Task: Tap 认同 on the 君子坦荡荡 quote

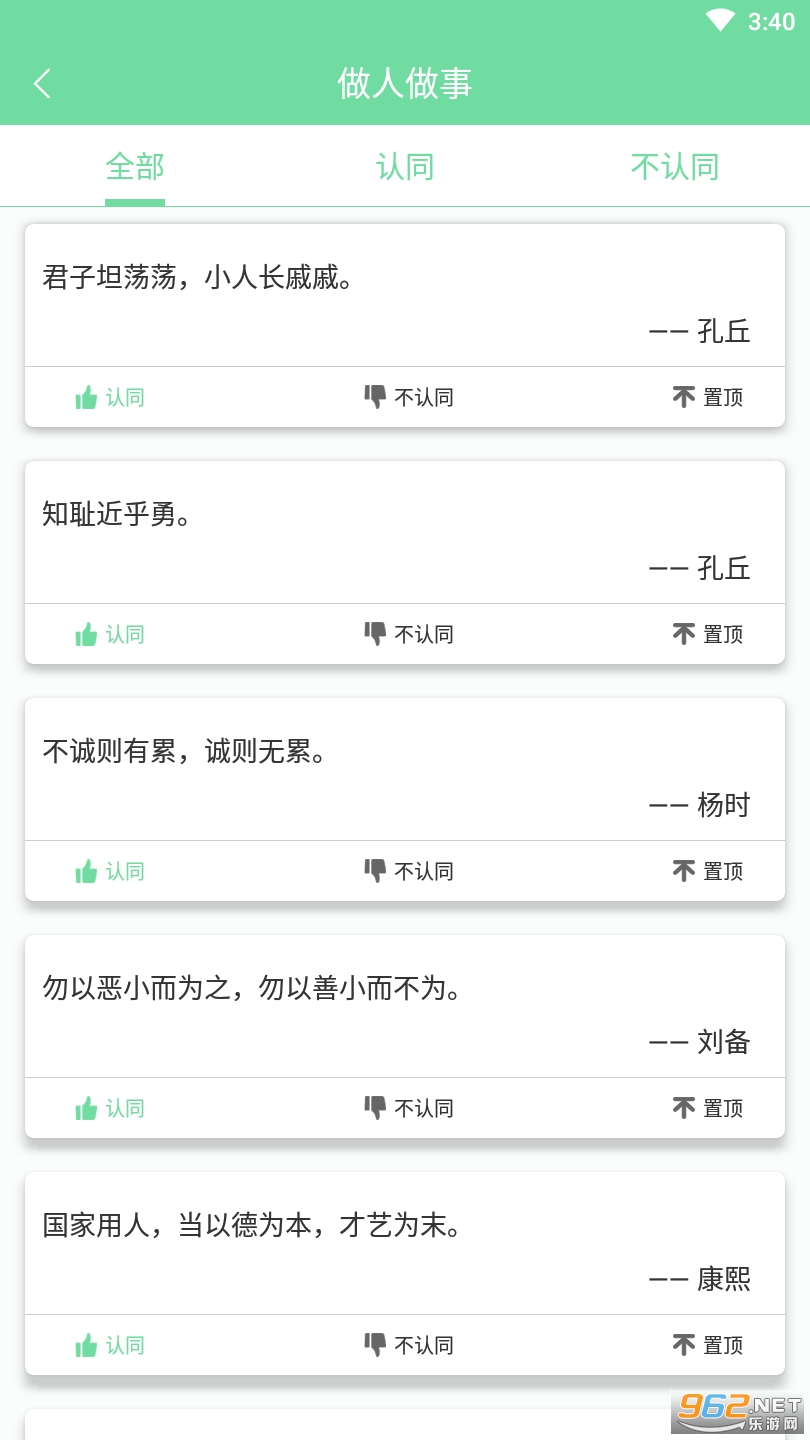Action: pos(110,397)
